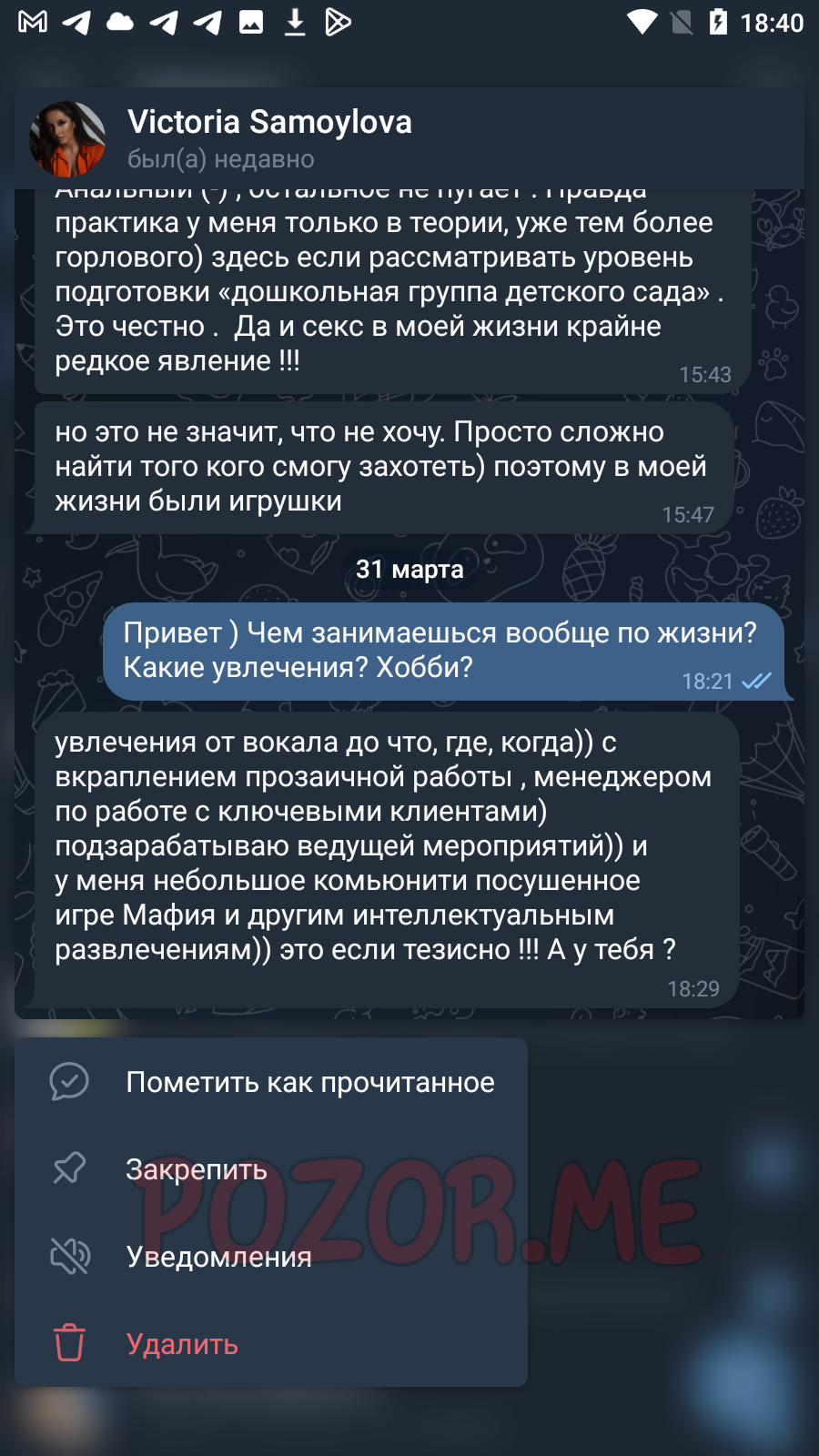The width and height of the screenshot is (819, 1456).
Task: Open Victoria Samoylova's chat preview header
Action: (x=409, y=139)
